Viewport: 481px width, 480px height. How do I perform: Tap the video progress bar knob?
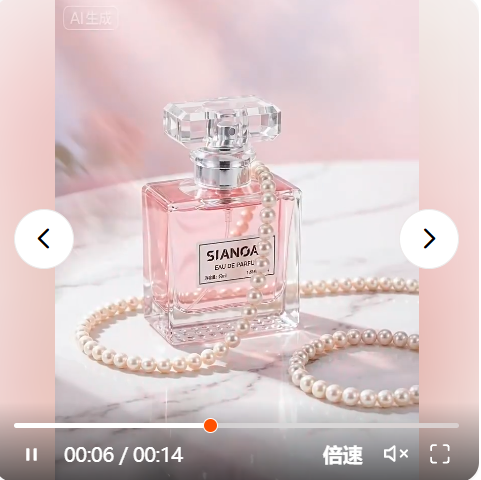point(210,426)
